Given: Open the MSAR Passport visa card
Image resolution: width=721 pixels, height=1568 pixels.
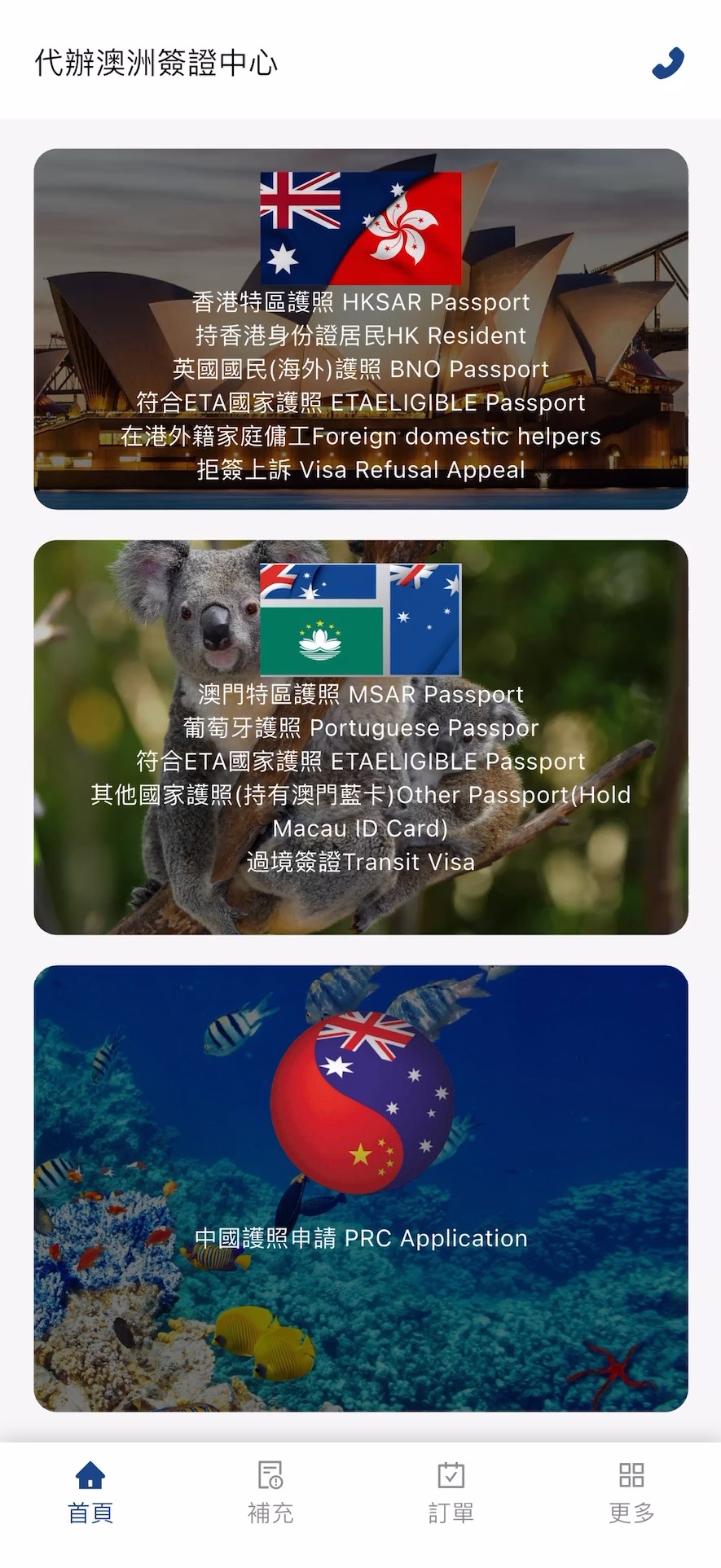Looking at the screenshot, I should pos(361,737).
